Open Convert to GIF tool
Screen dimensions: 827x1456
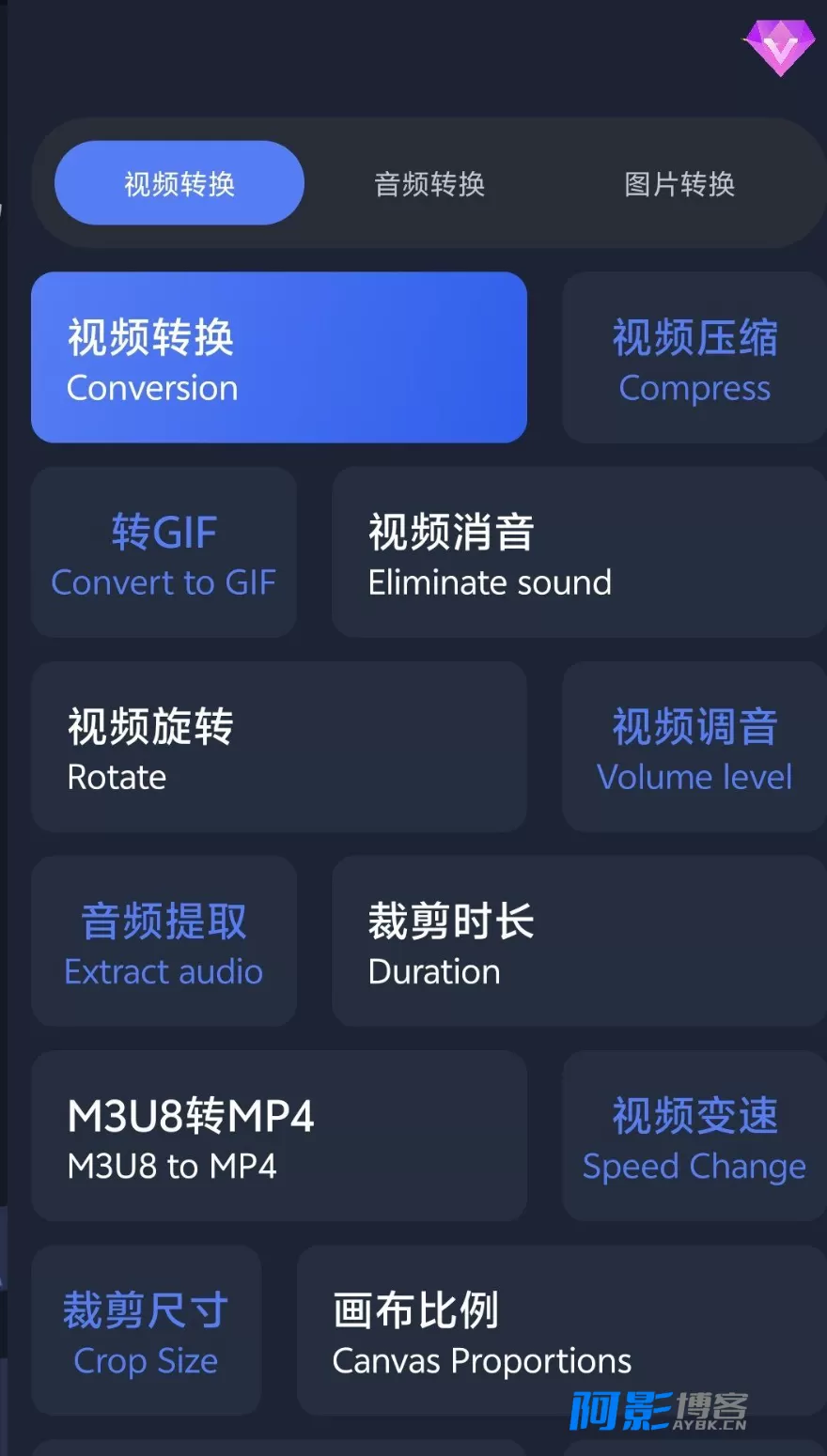164,552
